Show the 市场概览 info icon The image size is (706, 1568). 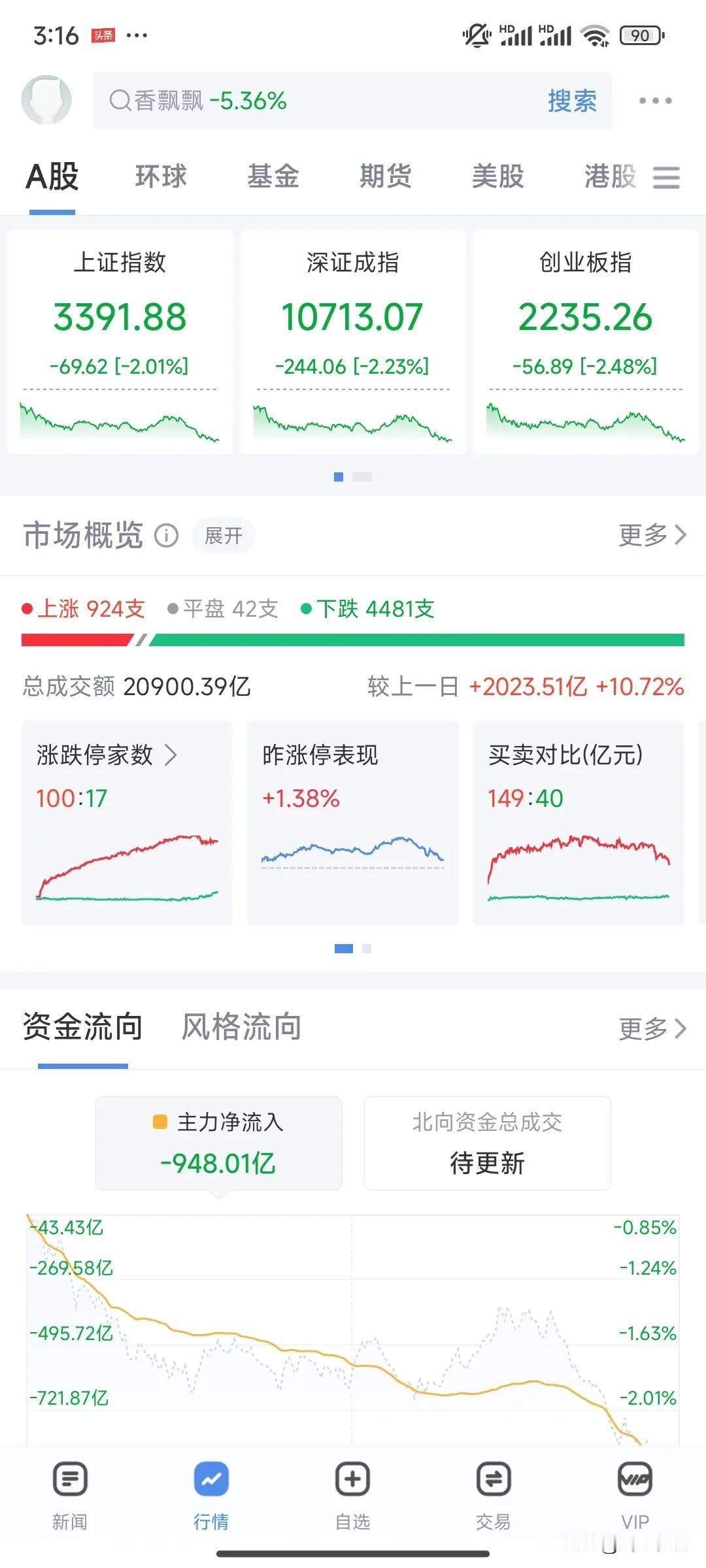166,536
